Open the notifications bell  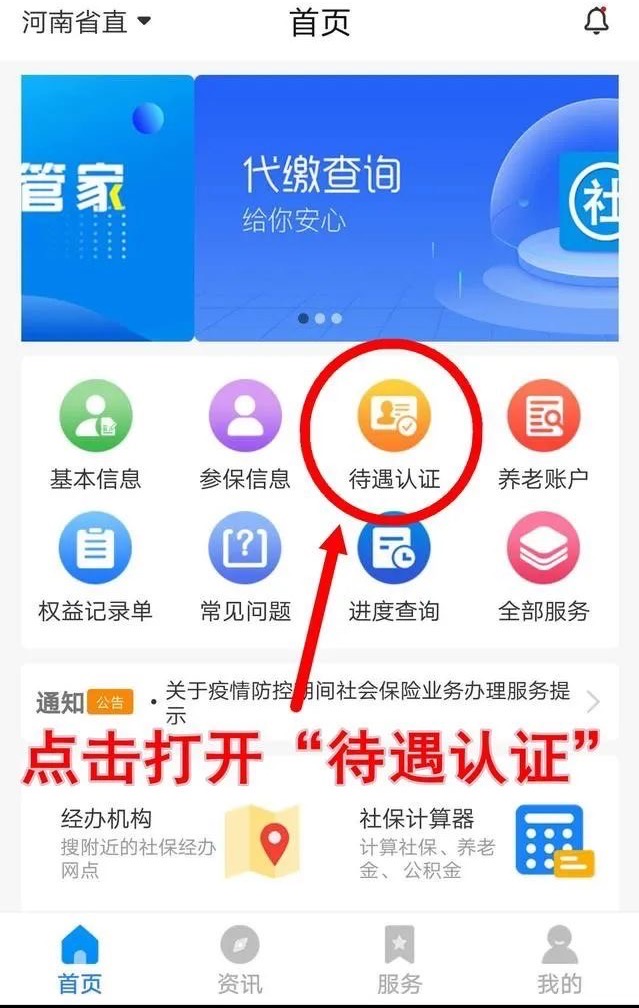(x=596, y=21)
